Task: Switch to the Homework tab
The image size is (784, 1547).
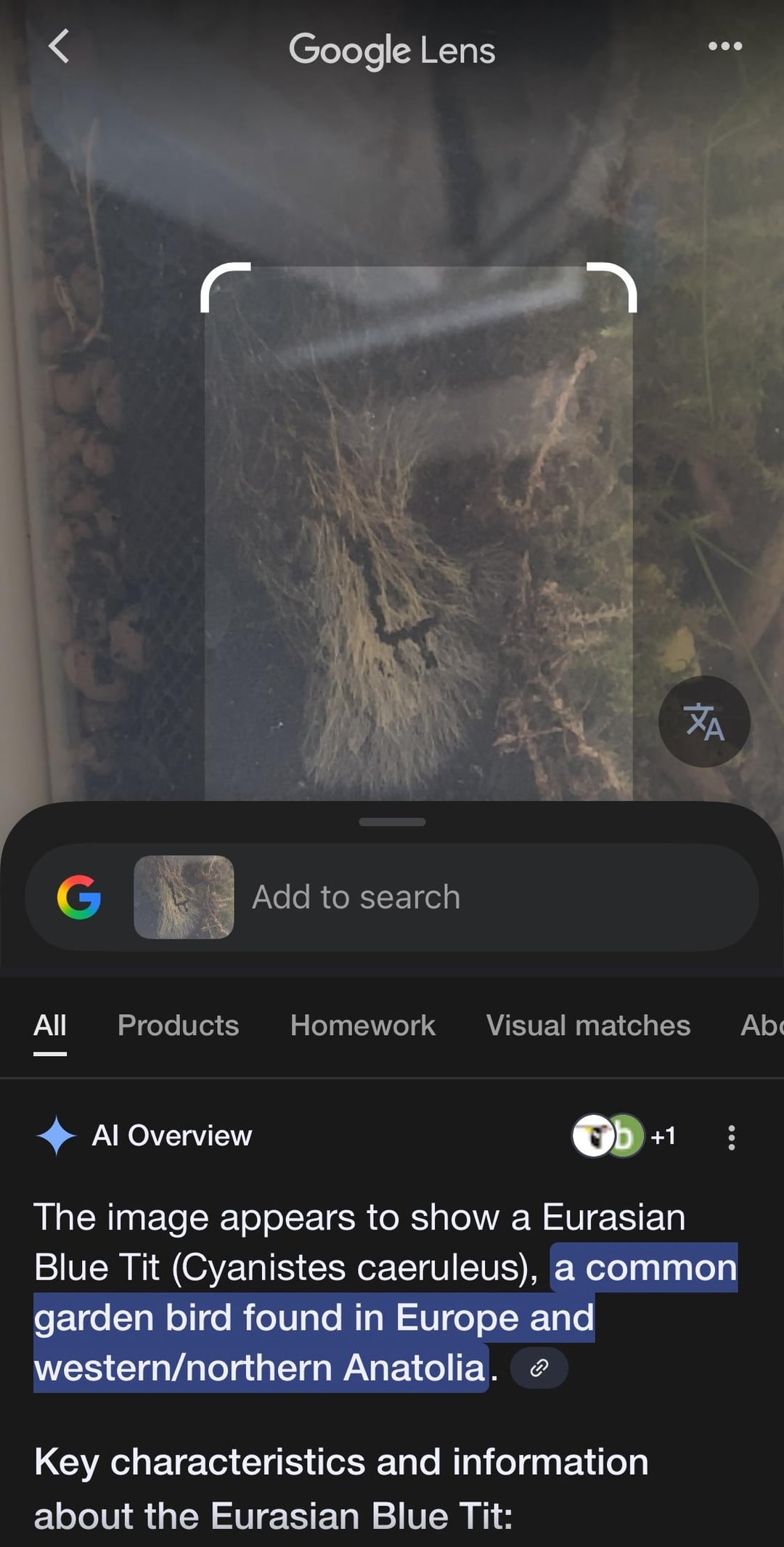Action: click(x=362, y=1026)
